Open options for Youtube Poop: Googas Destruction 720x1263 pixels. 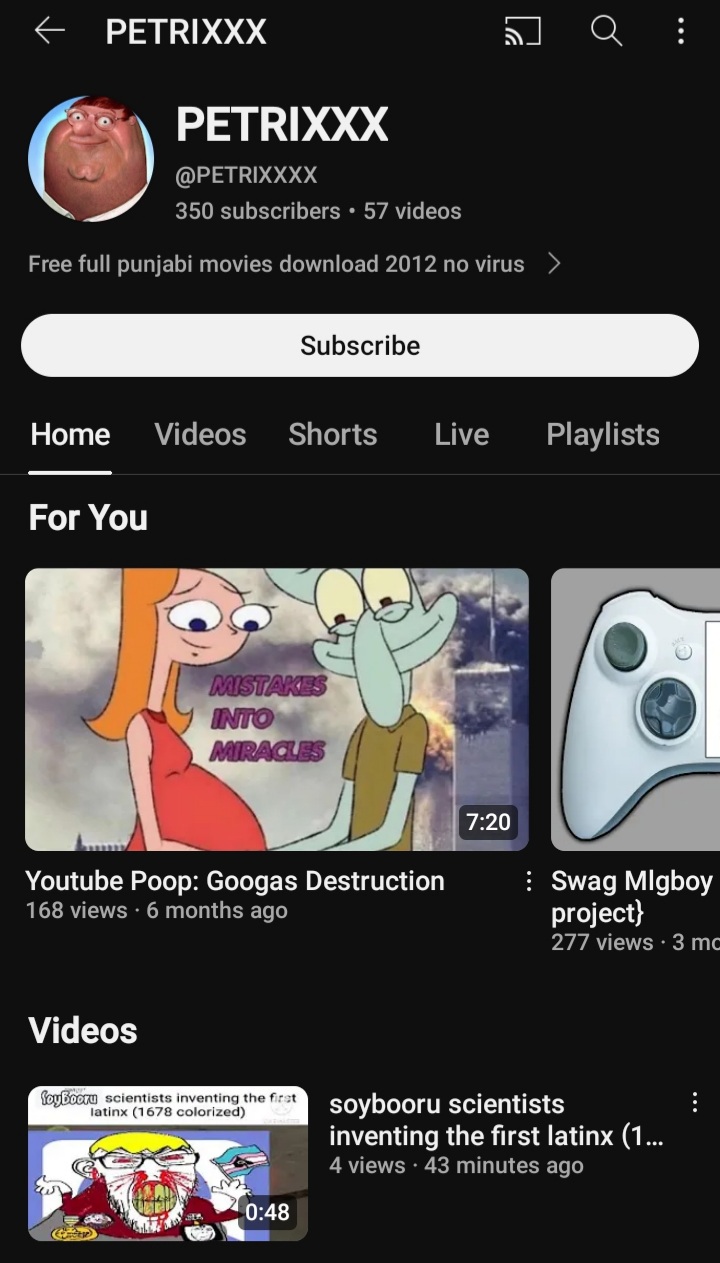click(x=529, y=881)
